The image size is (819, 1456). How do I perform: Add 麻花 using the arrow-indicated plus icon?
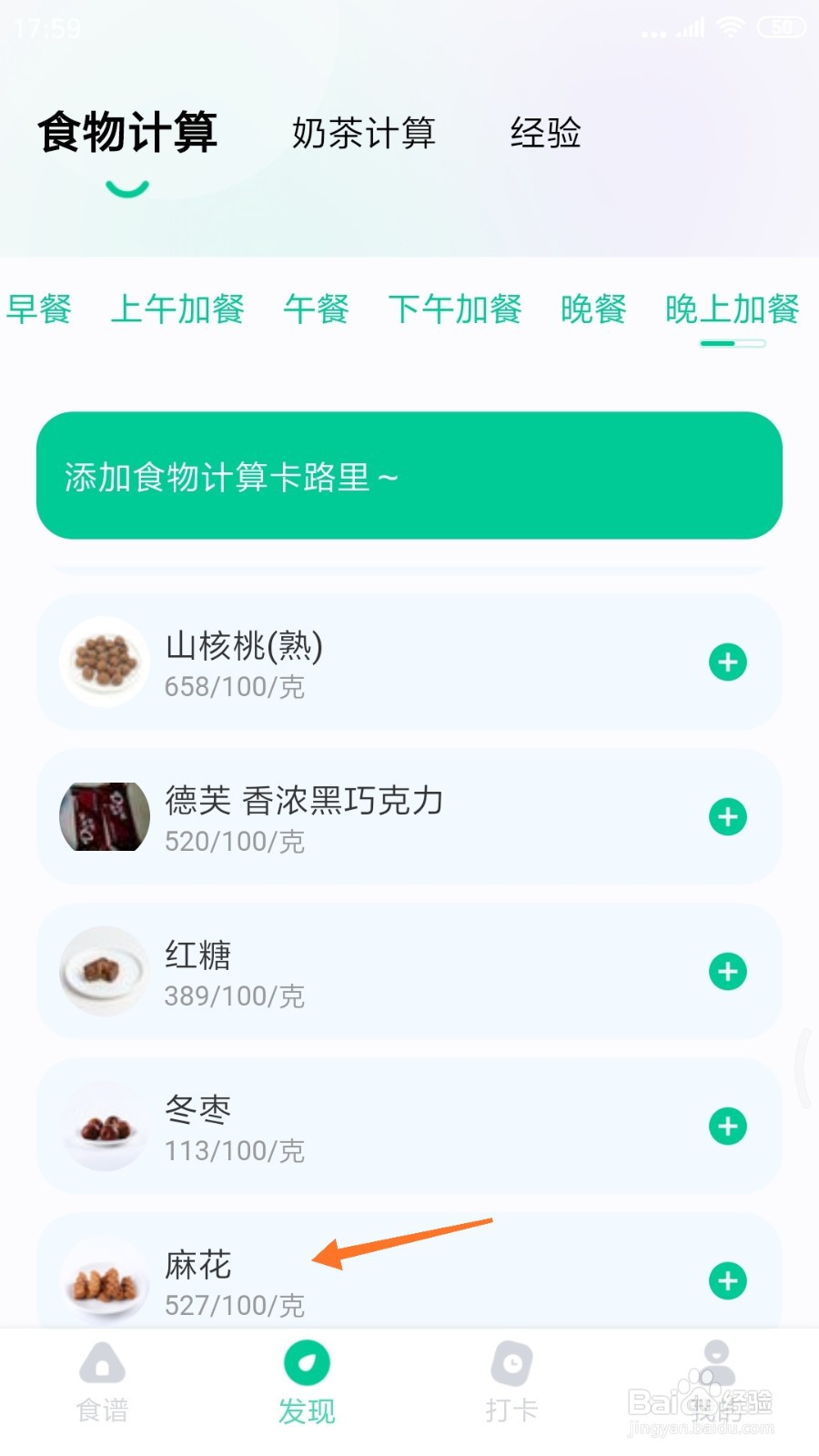coord(727,1281)
